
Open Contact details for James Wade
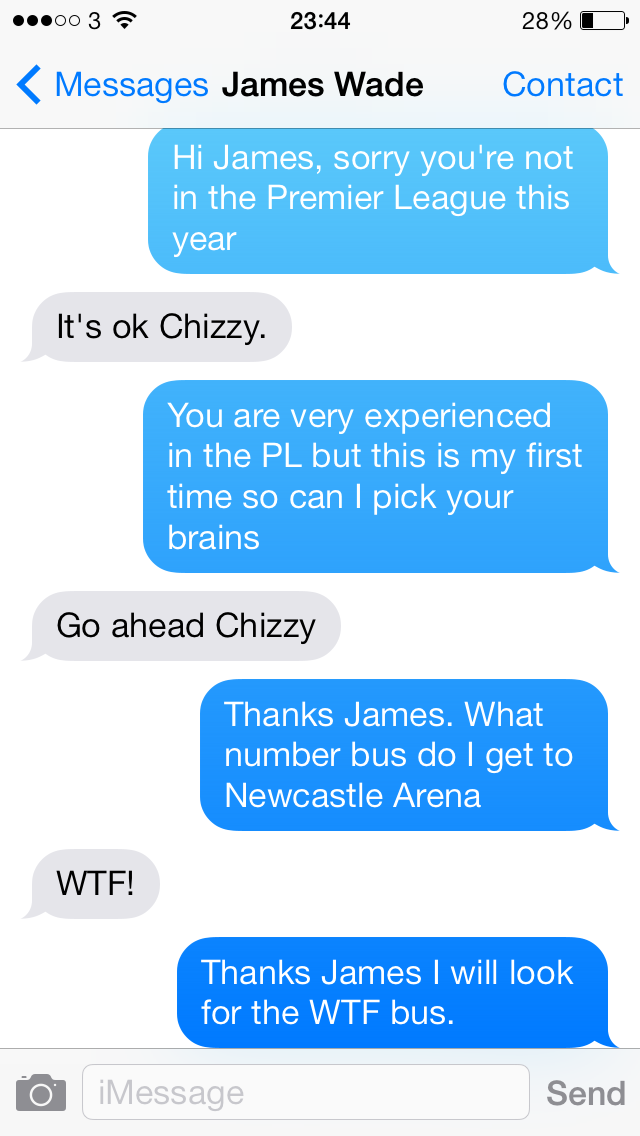click(562, 85)
